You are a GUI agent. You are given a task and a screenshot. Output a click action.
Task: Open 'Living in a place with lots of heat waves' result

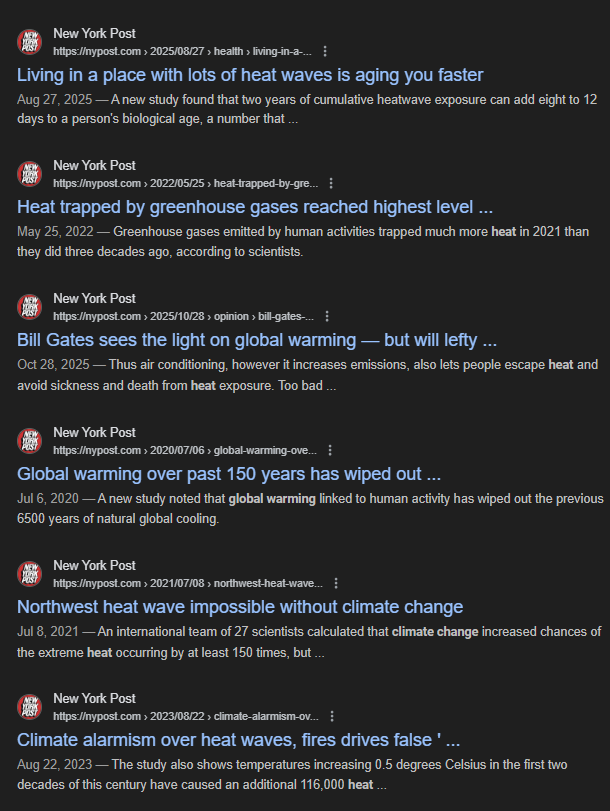[250, 75]
